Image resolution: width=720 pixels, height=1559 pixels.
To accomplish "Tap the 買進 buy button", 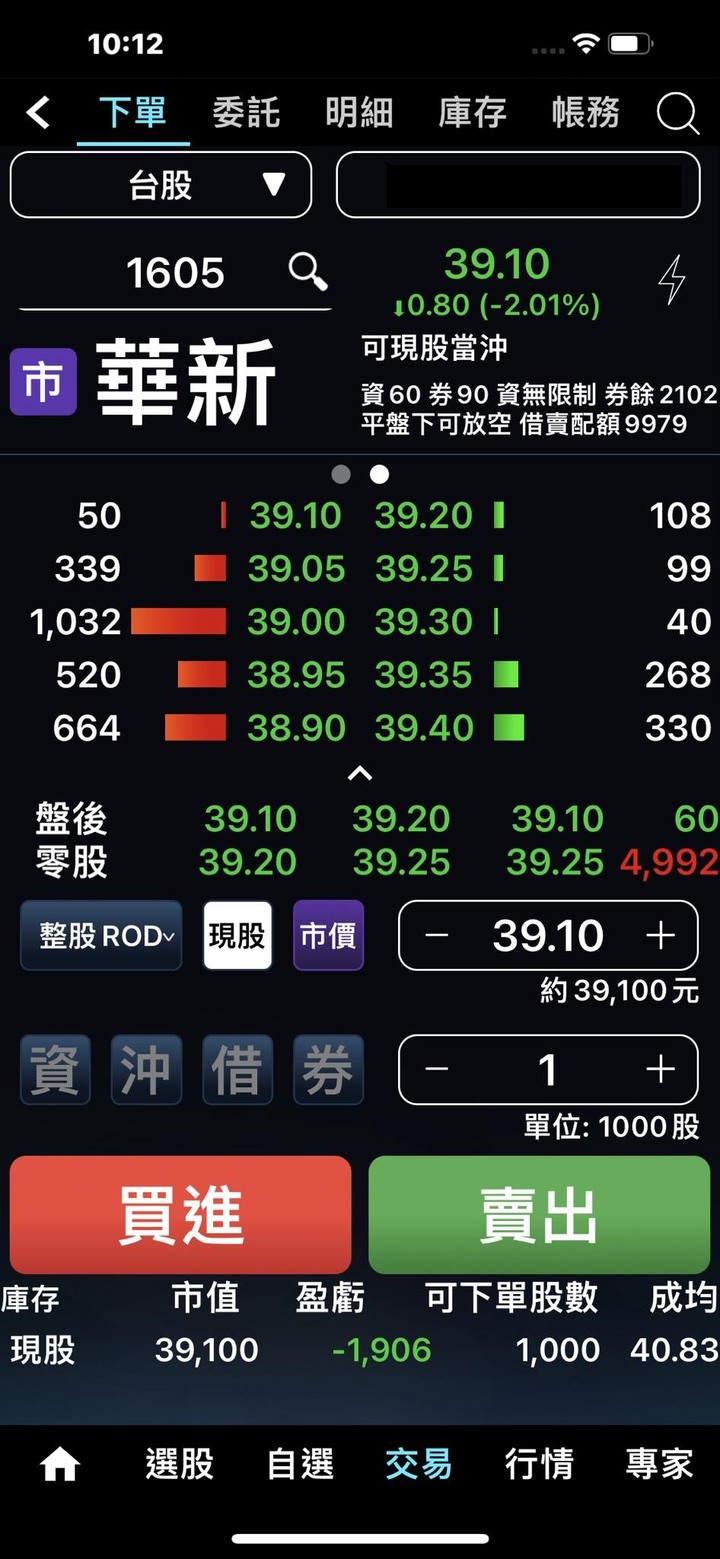I will [180, 1213].
